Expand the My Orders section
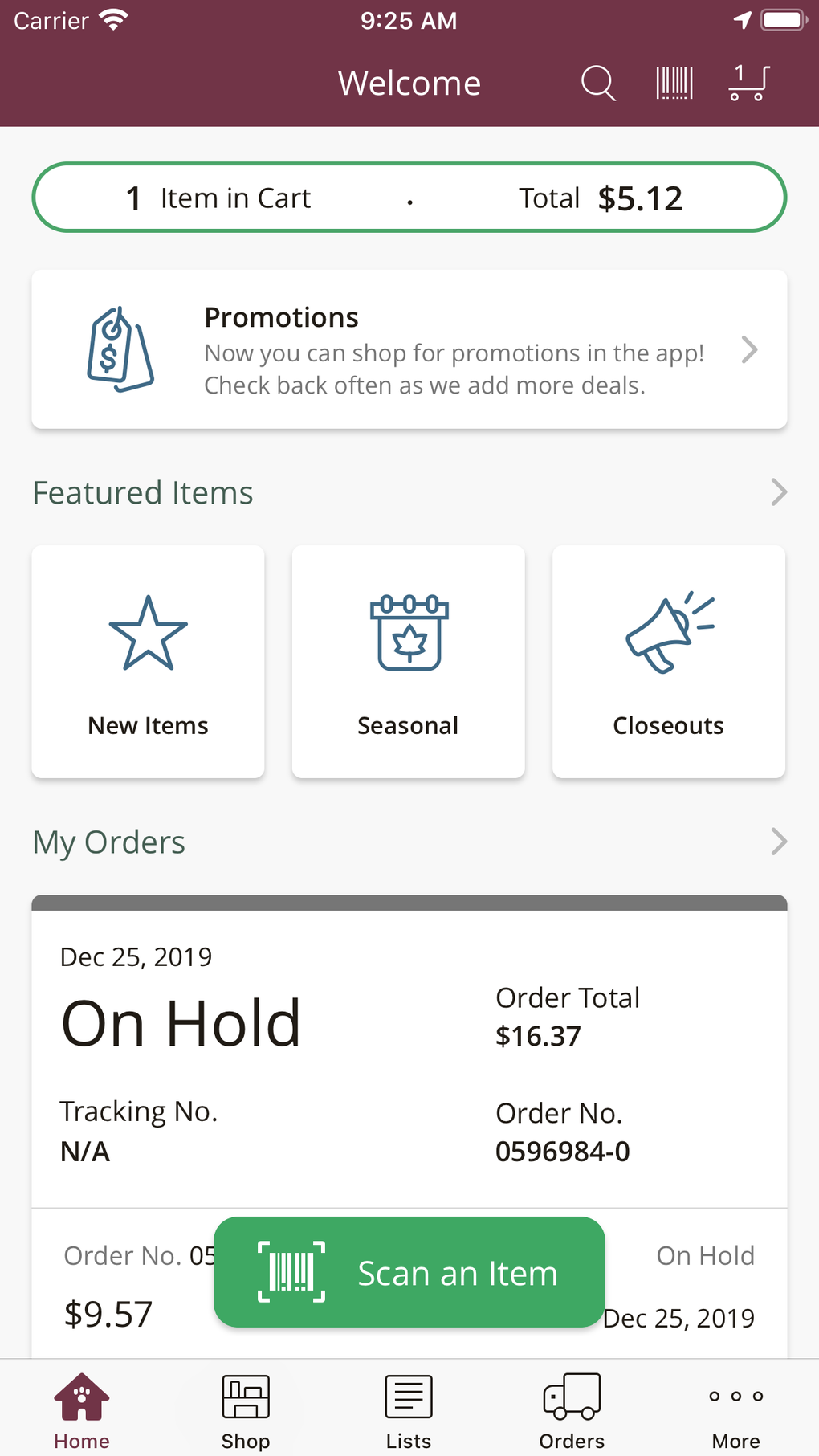The height and width of the screenshot is (1456, 819). tap(778, 842)
